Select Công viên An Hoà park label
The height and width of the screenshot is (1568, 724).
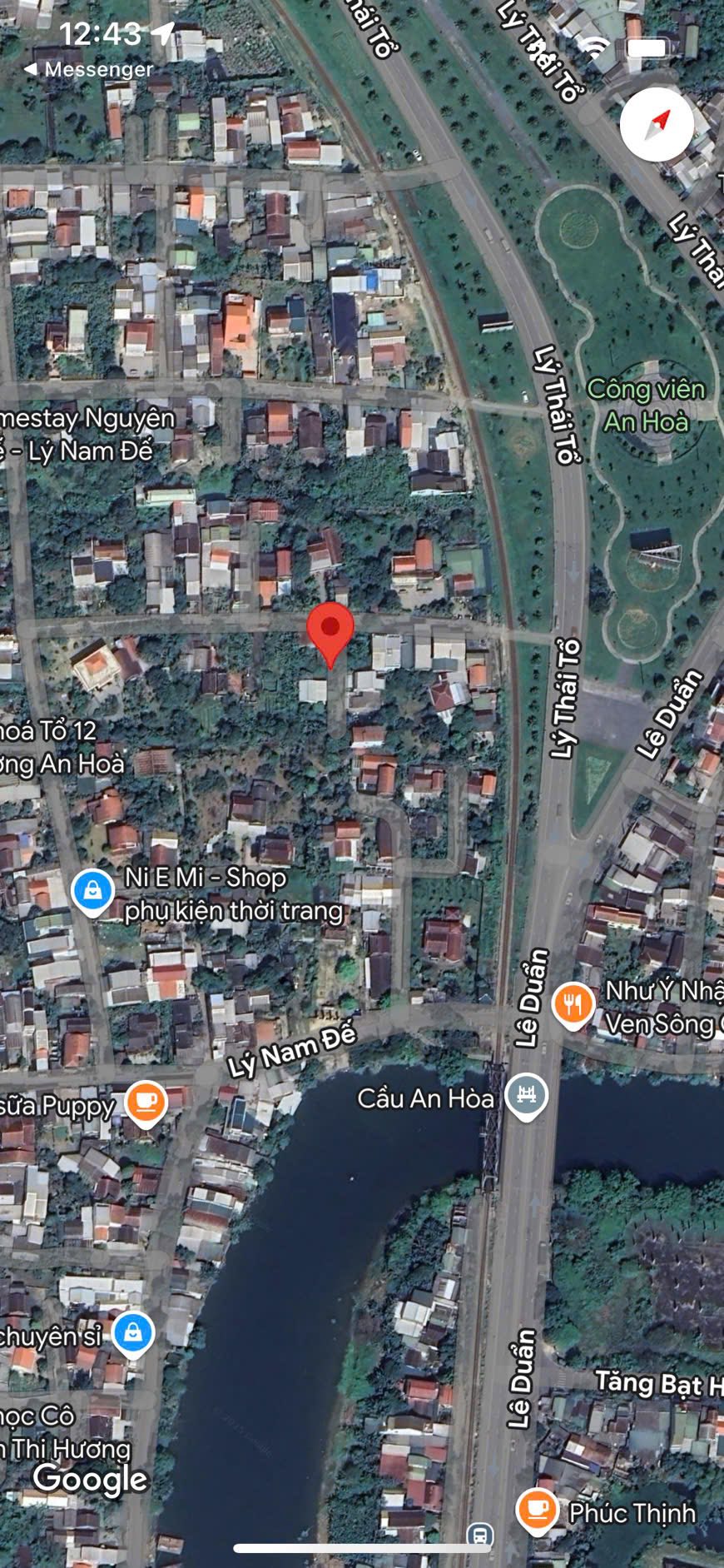[x=646, y=406]
